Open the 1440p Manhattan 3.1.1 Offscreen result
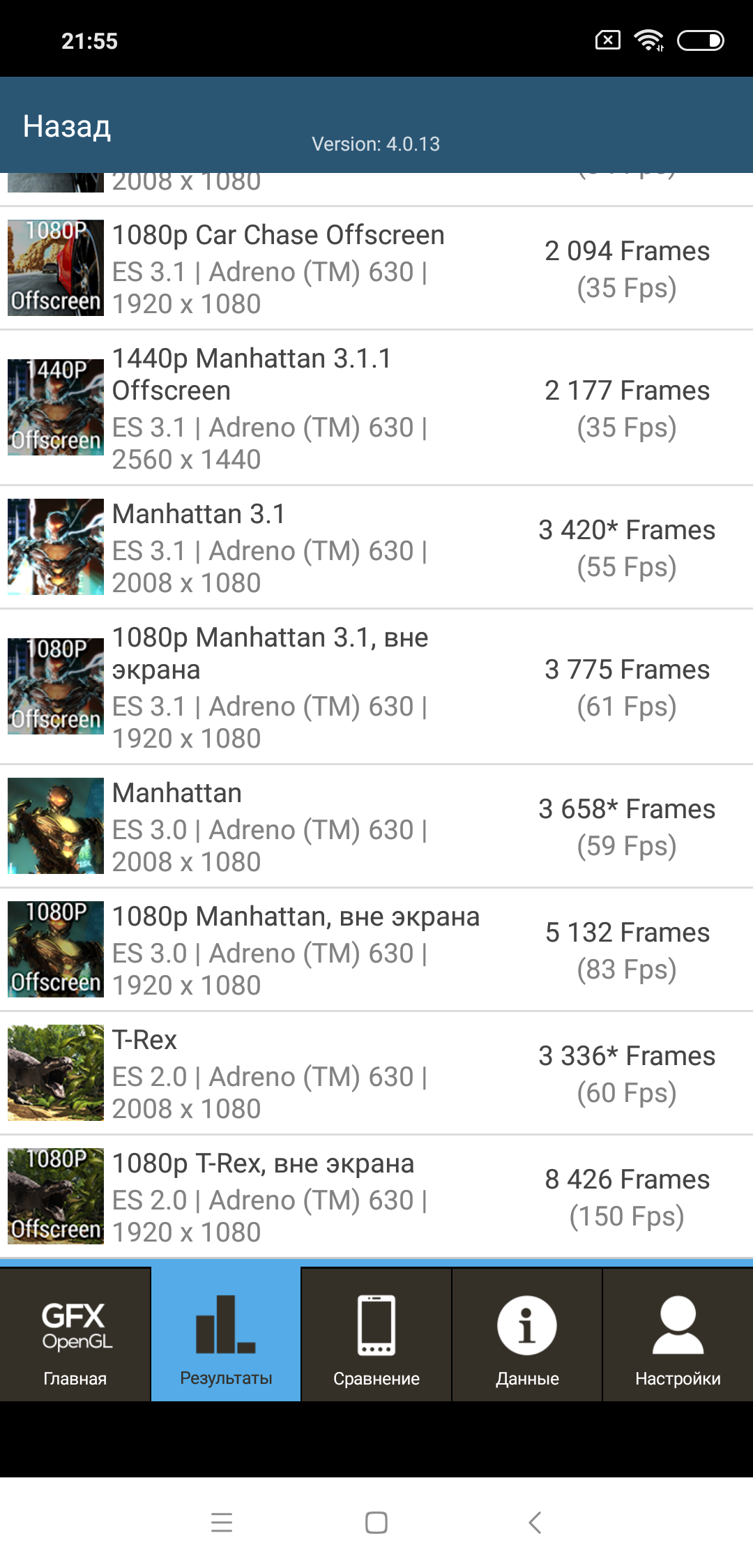 (376, 408)
